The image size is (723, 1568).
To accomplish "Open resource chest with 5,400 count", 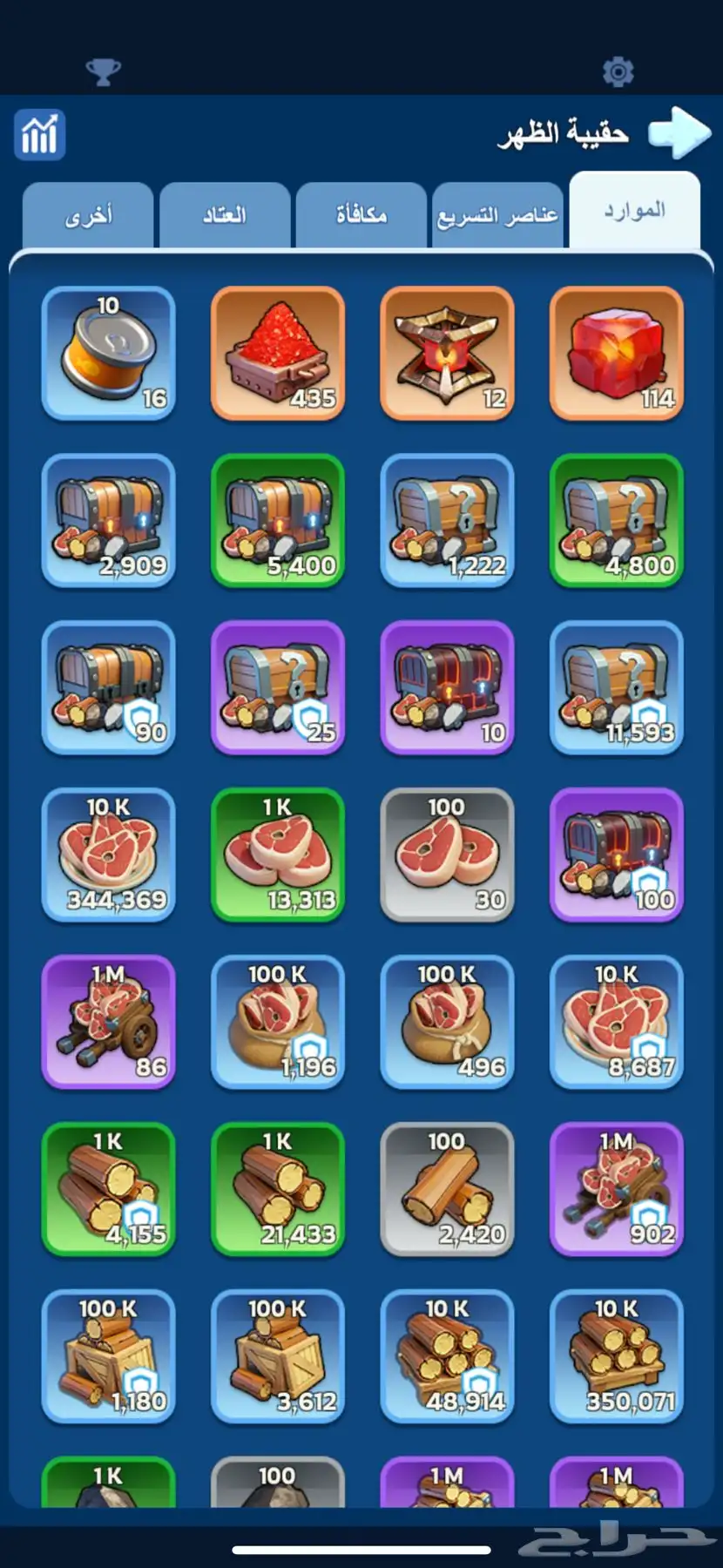I will point(278,520).
